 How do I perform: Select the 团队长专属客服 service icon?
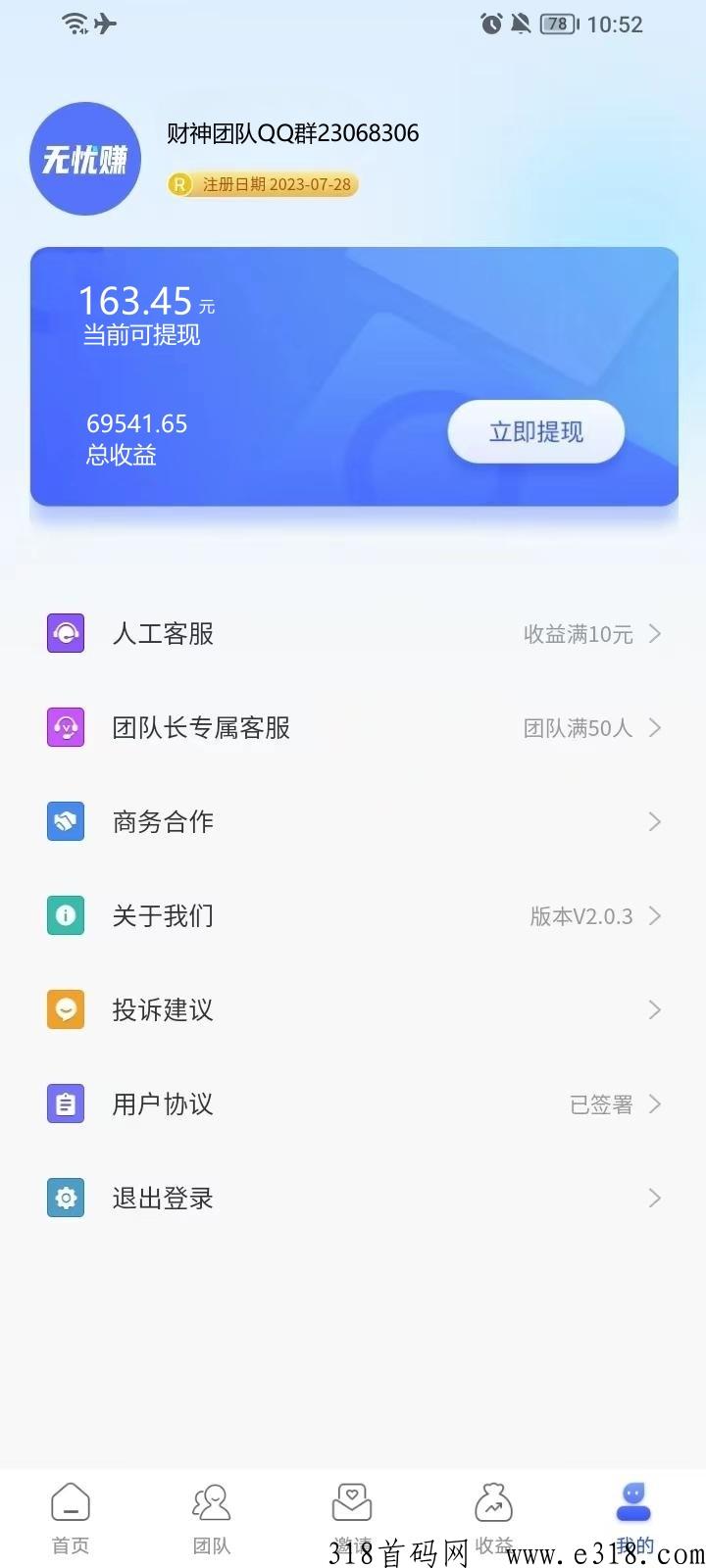[65, 727]
